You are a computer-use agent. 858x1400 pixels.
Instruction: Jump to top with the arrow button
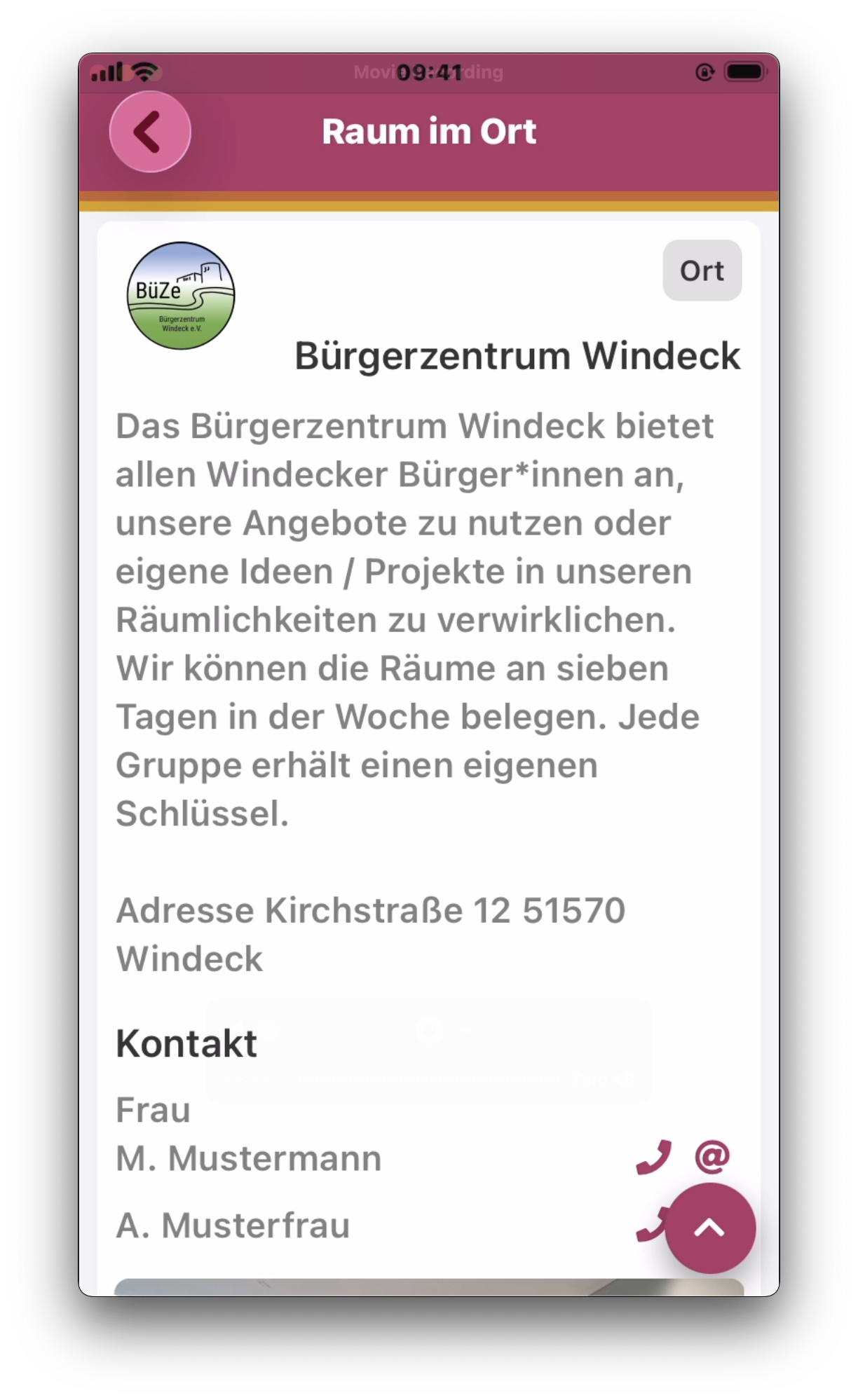(x=710, y=1228)
